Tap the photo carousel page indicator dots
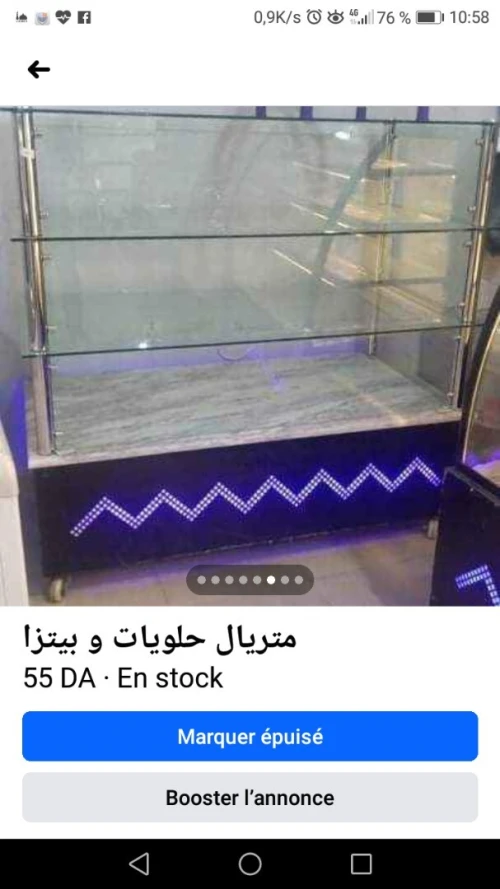 pyautogui.click(x=250, y=580)
